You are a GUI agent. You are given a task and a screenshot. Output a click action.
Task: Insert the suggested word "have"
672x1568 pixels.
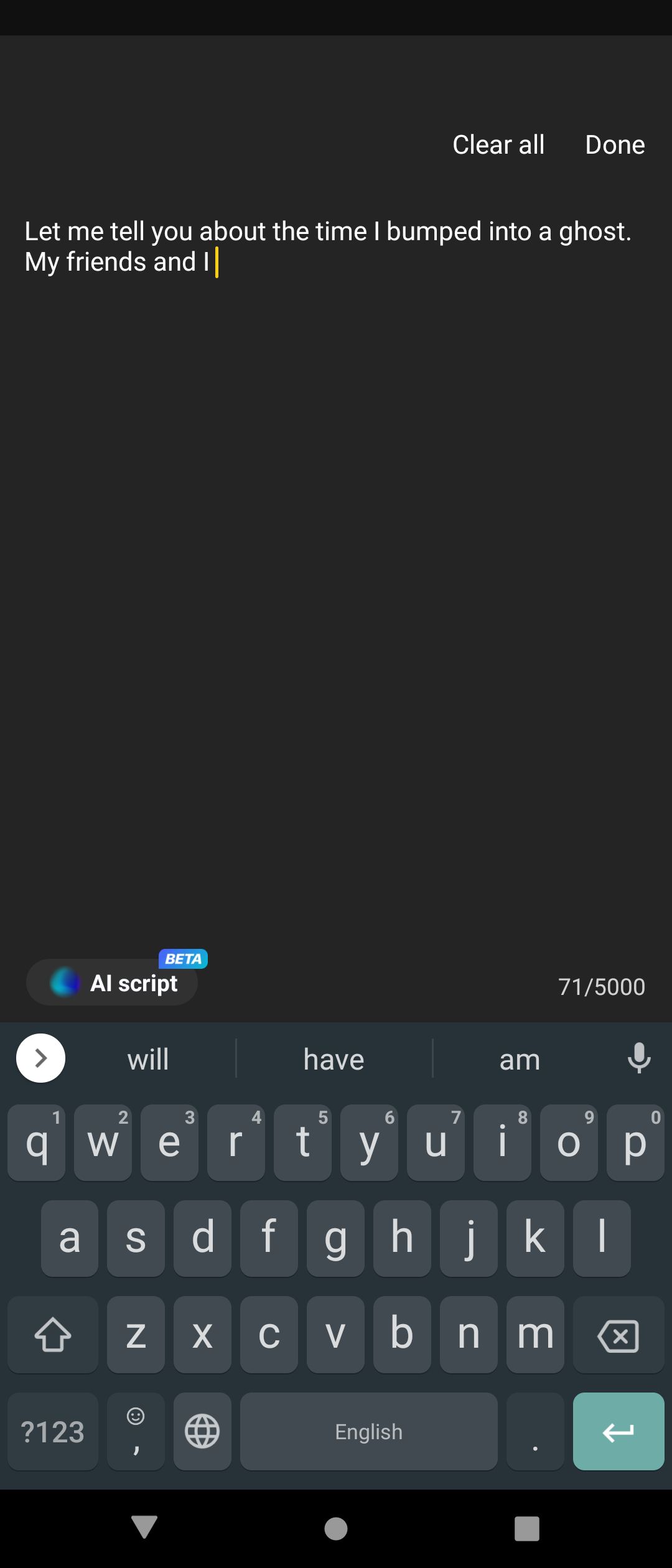tap(334, 1059)
